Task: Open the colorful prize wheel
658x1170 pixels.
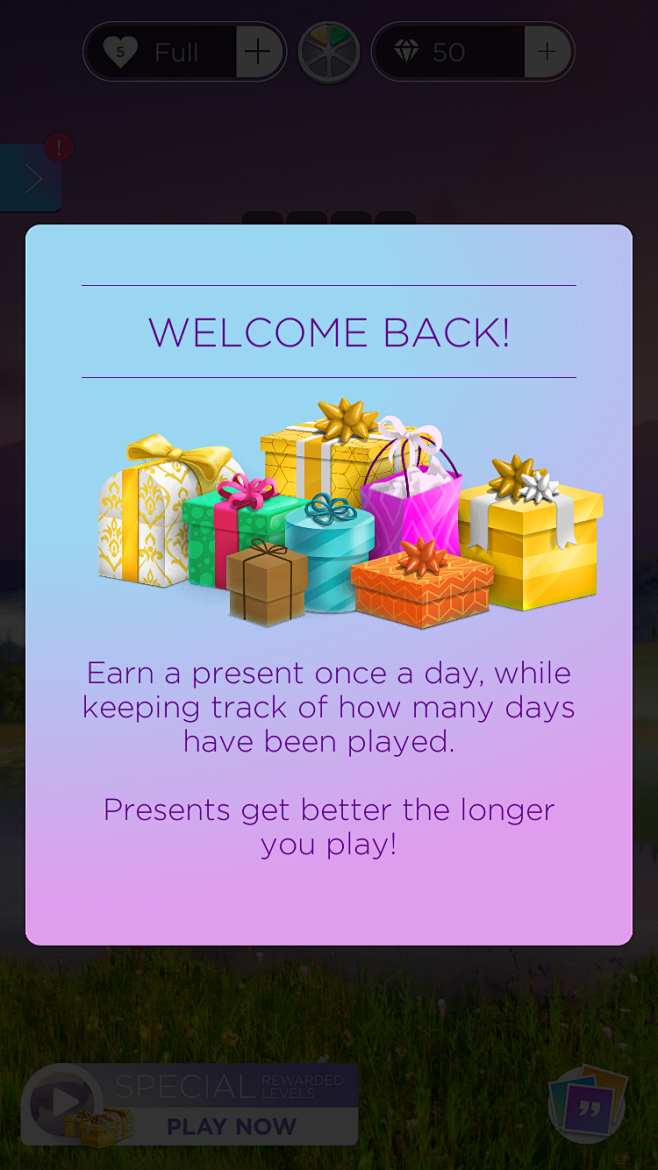Action: click(329, 52)
